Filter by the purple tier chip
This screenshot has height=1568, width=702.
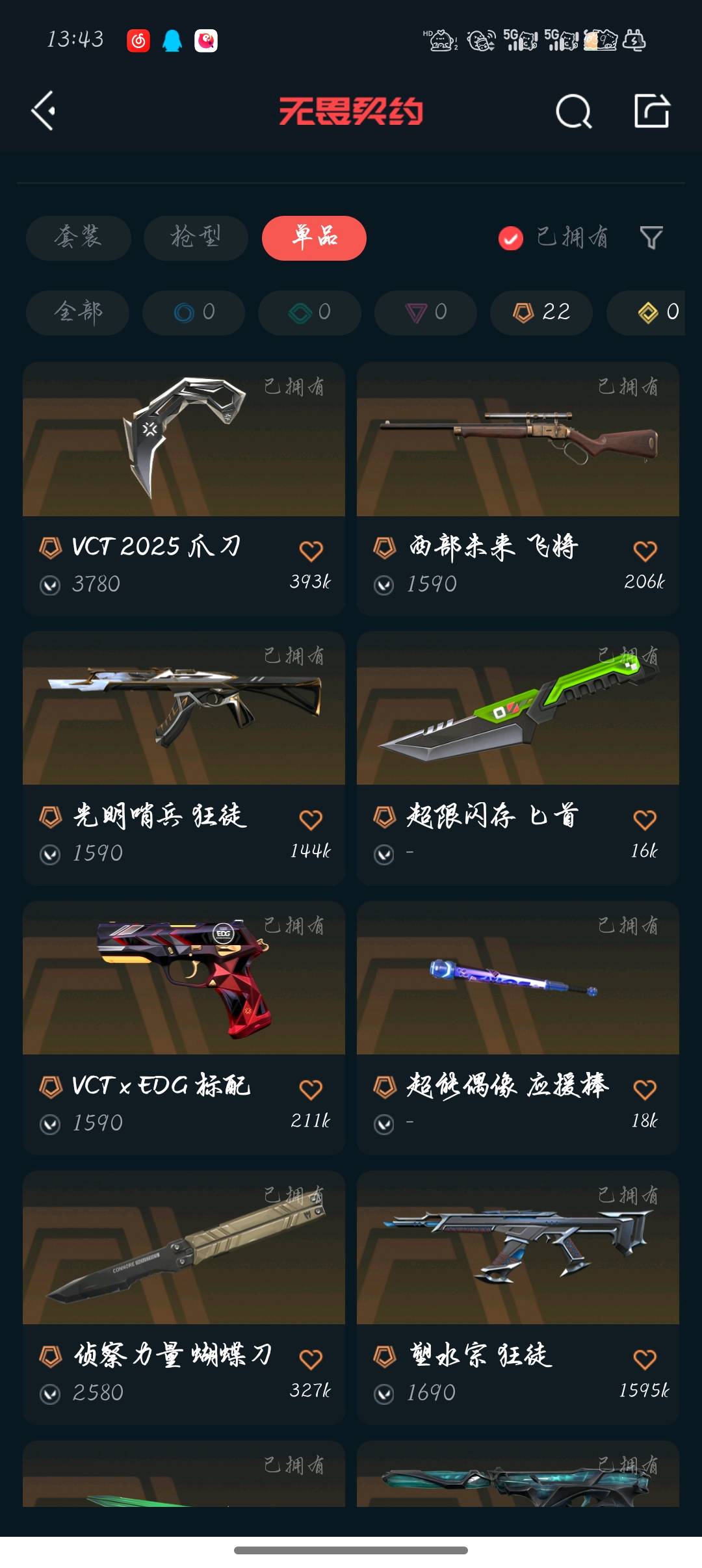tap(426, 312)
